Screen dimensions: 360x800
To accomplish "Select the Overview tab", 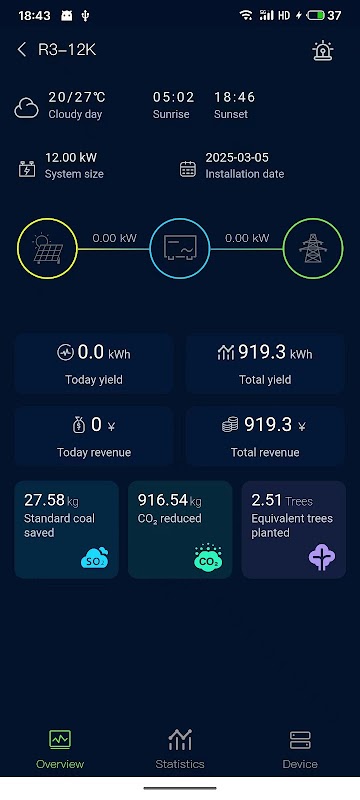I will point(60,749).
